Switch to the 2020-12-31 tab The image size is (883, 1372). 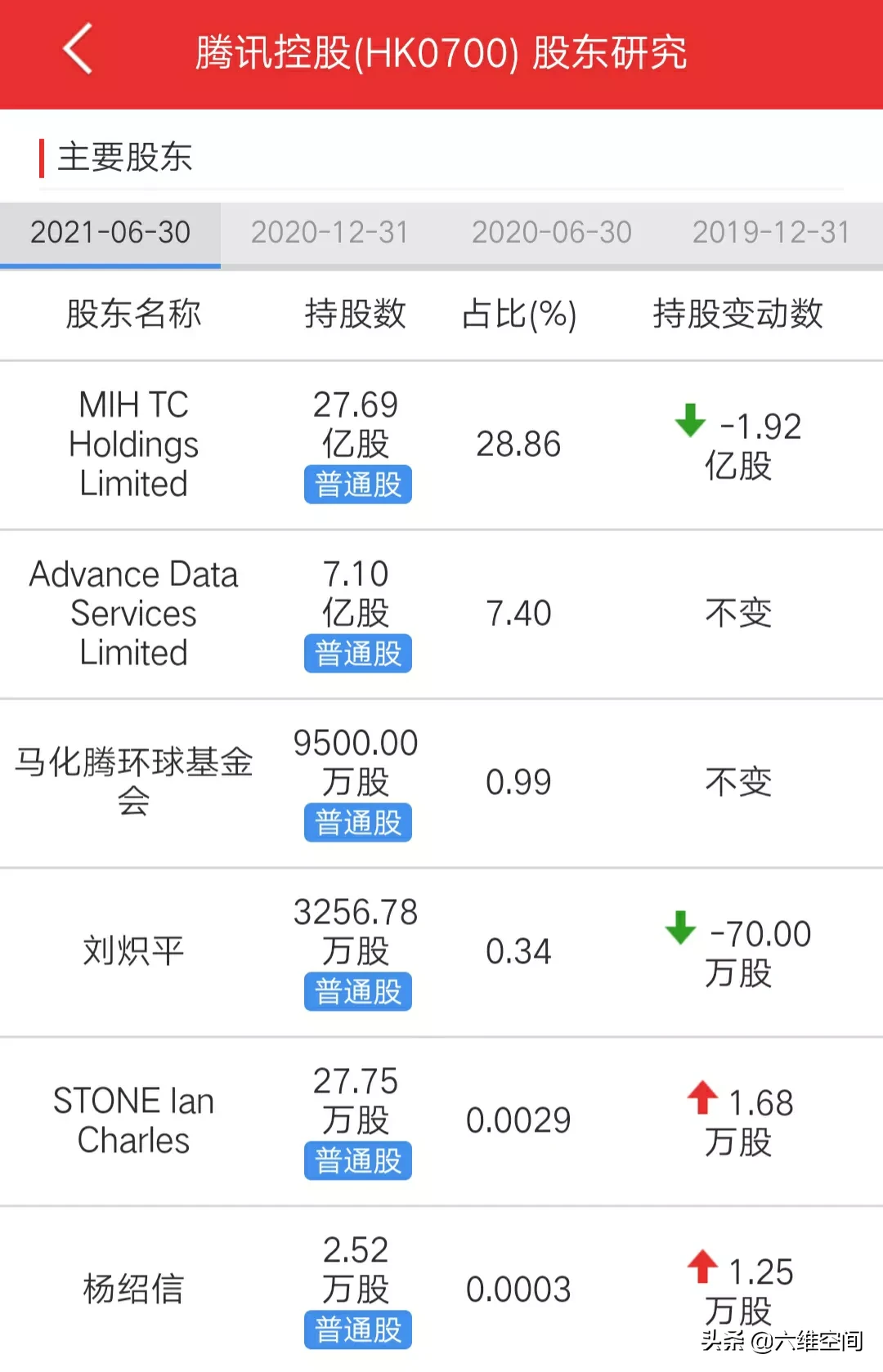[x=330, y=233]
